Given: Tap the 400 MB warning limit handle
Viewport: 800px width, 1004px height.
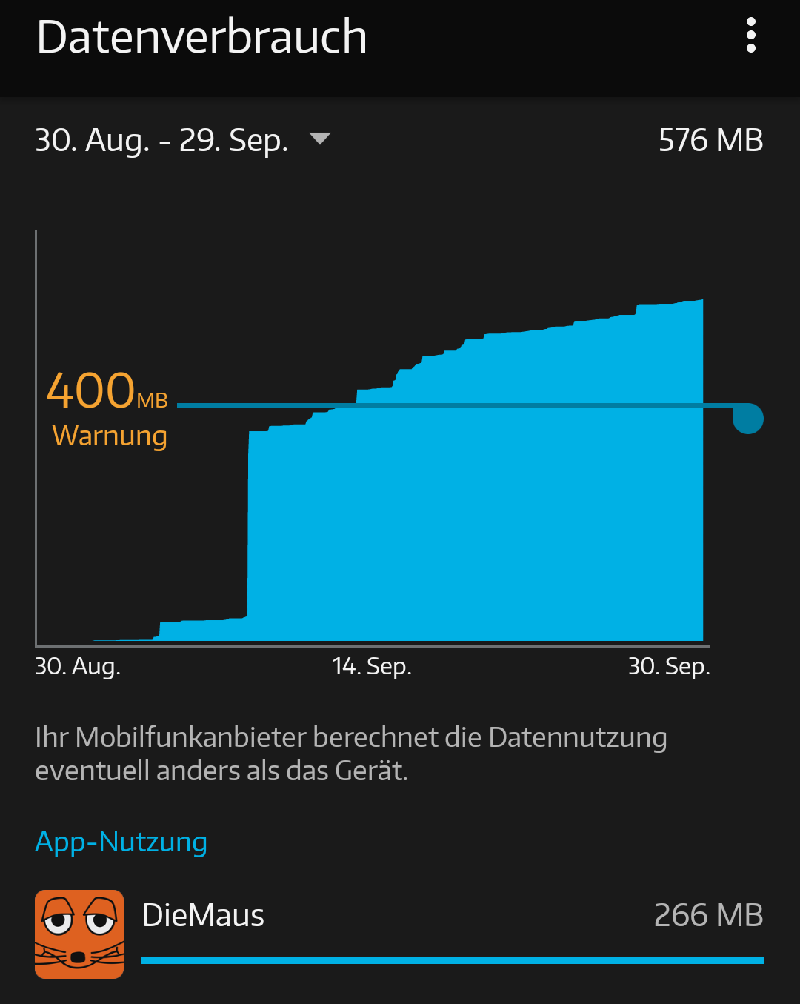Looking at the screenshot, I should click(748, 418).
